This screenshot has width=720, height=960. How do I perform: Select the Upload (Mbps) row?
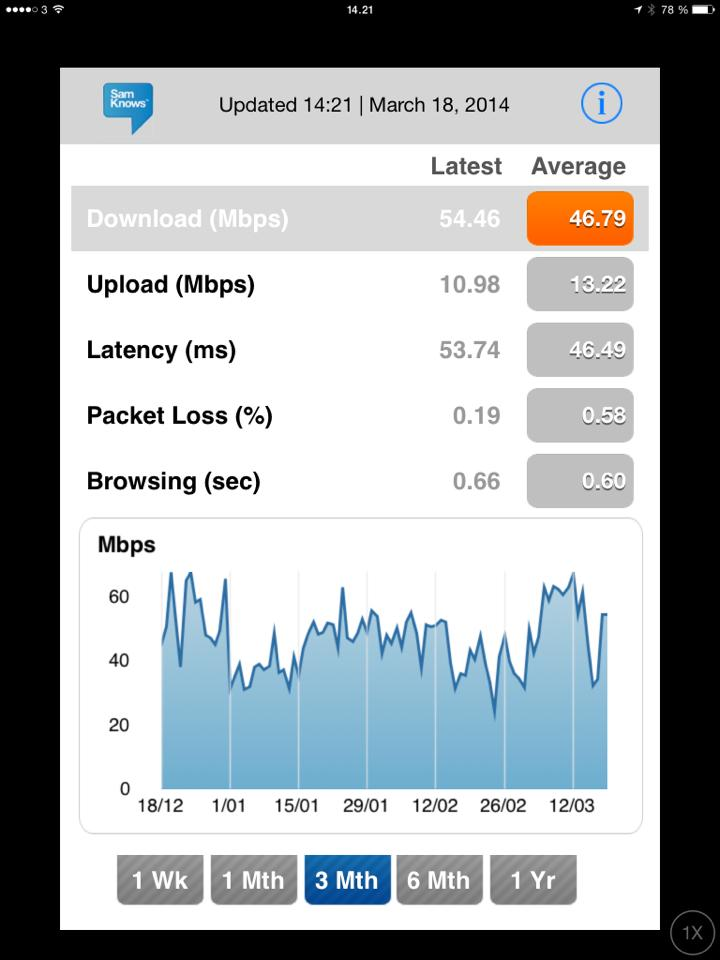pos(360,285)
